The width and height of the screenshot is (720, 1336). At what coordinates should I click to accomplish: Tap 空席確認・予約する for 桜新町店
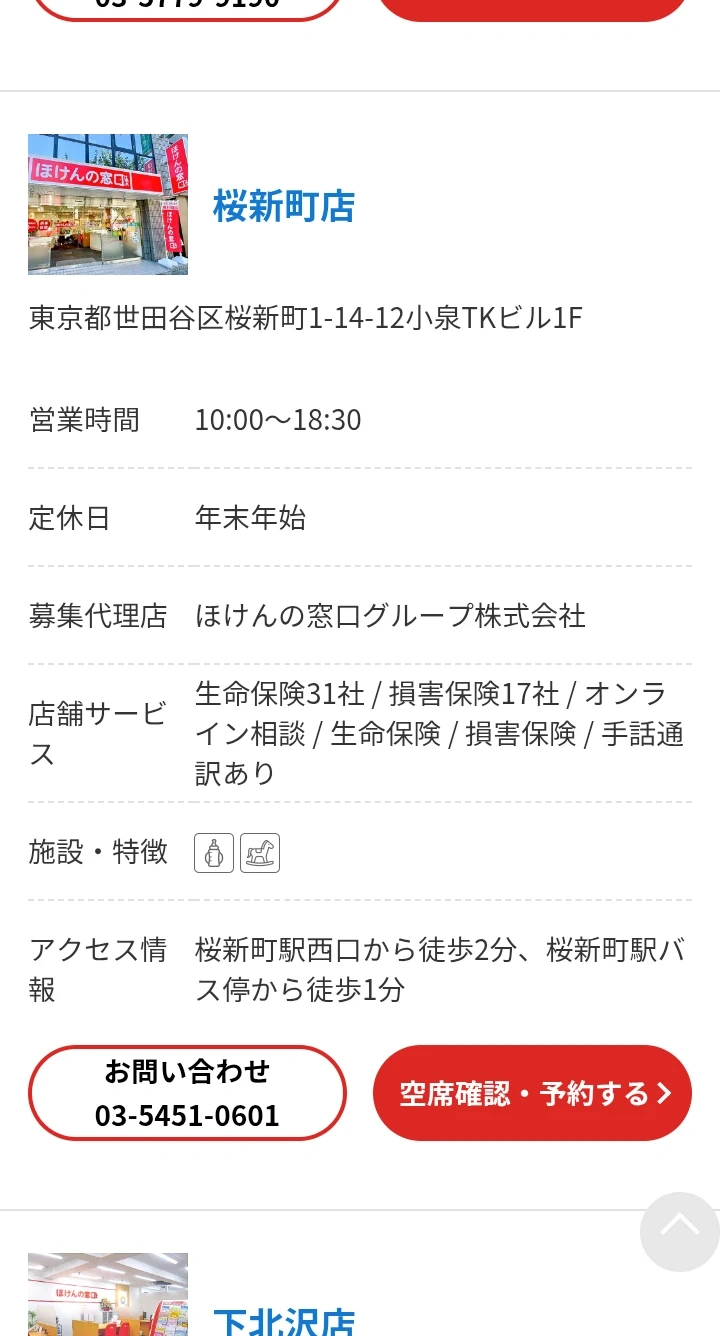(x=532, y=1093)
